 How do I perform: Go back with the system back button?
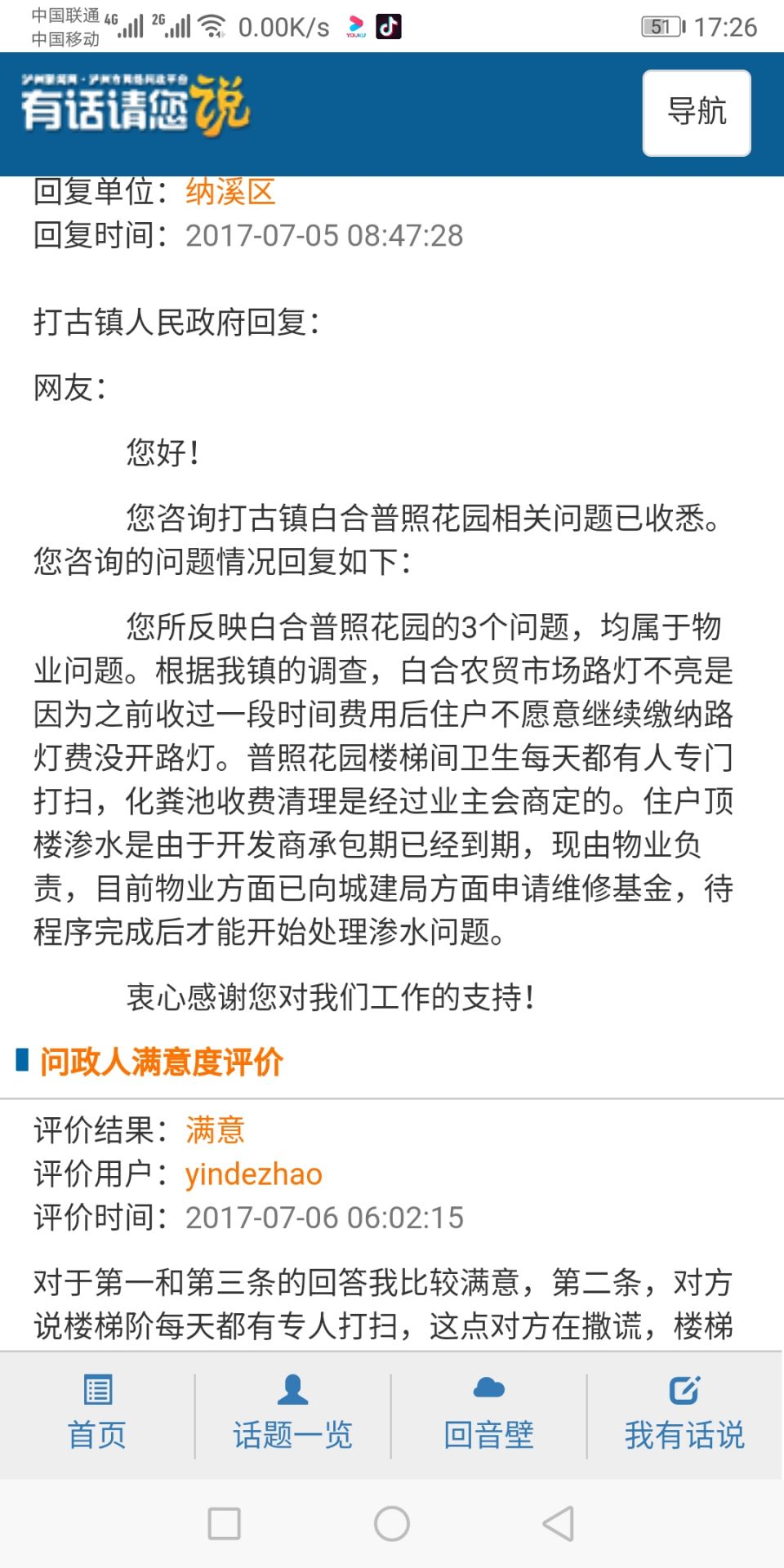[558, 1523]
